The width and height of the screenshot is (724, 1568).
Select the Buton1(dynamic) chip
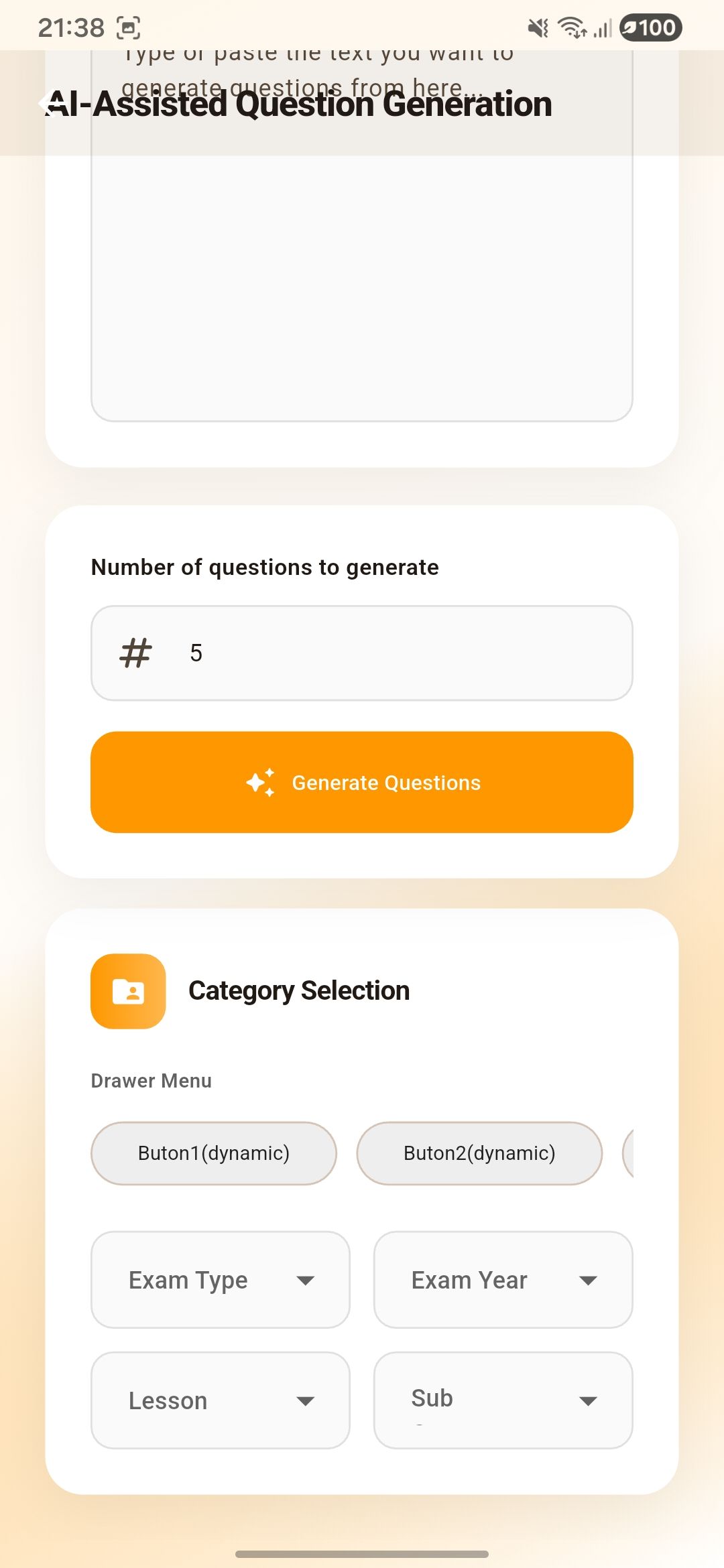point(214,1153)
